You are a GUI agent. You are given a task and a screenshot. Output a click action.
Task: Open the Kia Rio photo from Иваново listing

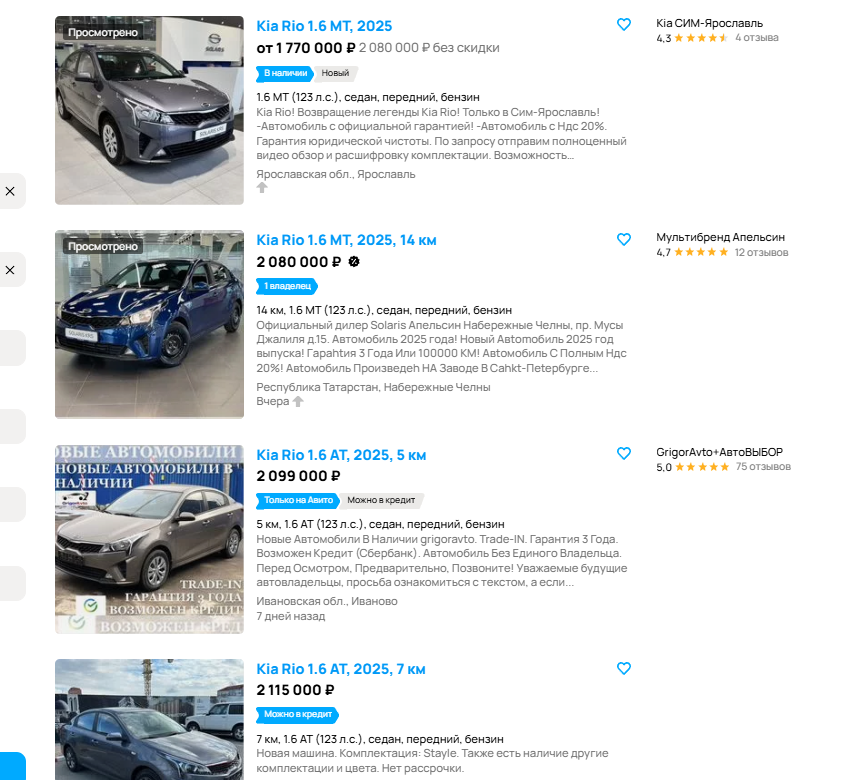[x=149, y=539]
